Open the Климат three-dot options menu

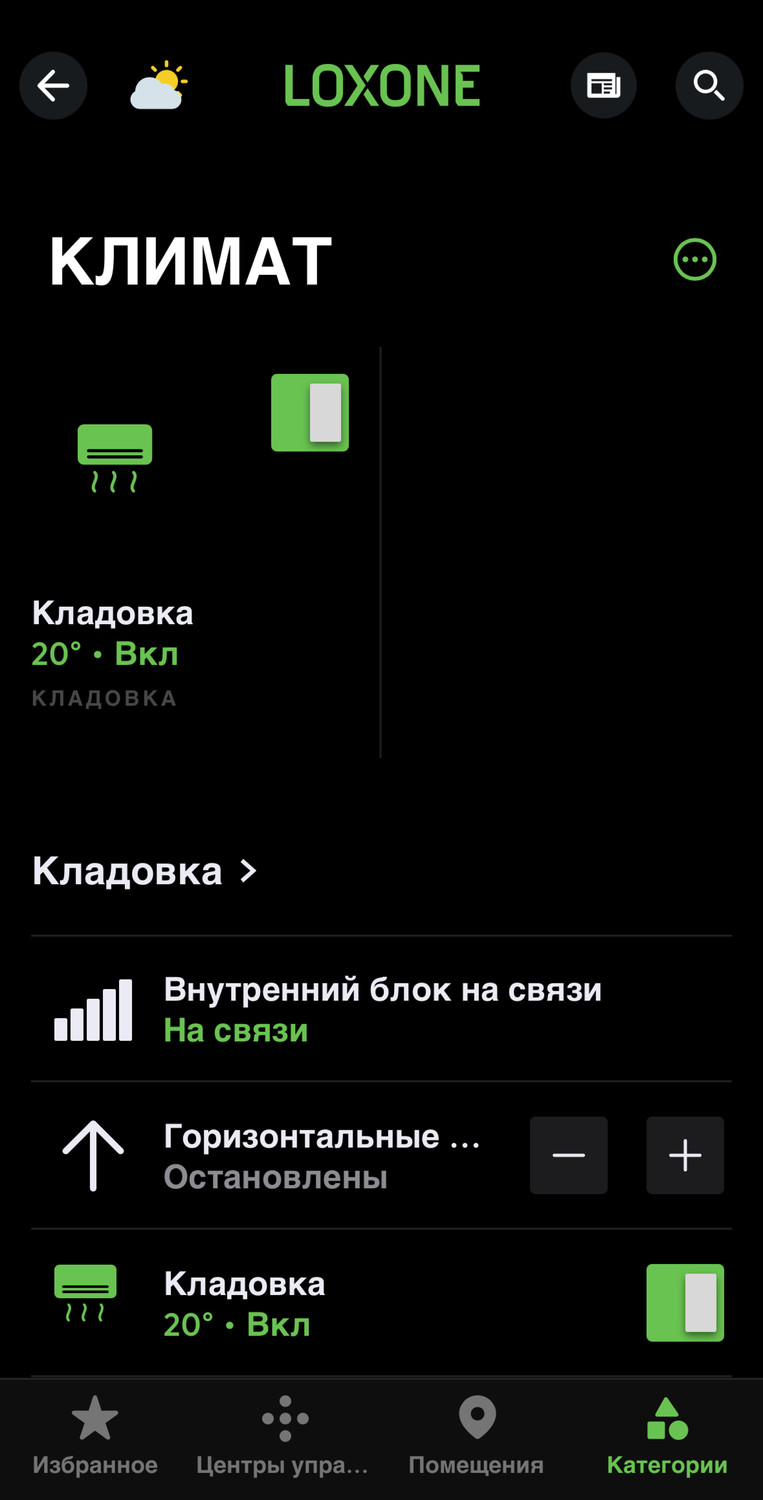(695, 260)
